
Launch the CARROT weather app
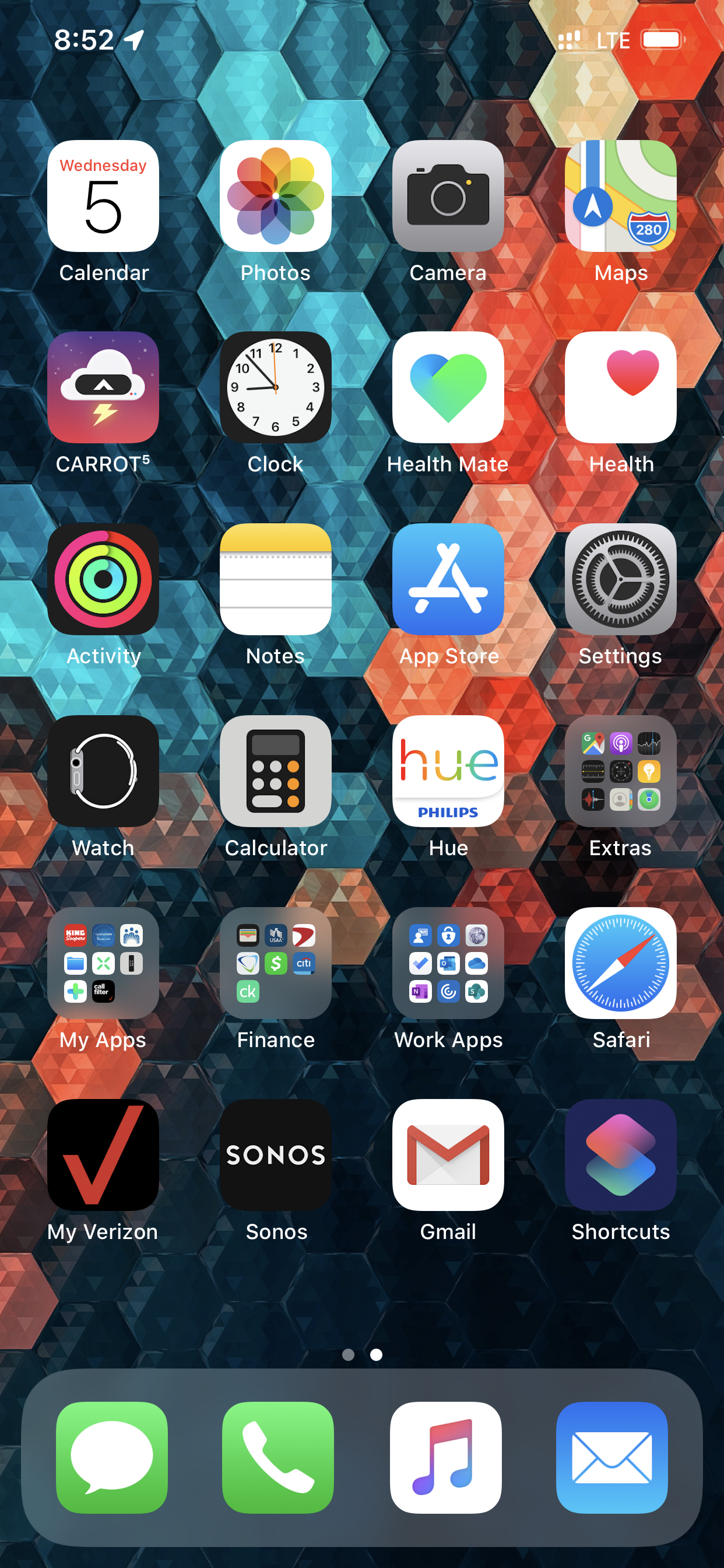(x=103, y=387)
